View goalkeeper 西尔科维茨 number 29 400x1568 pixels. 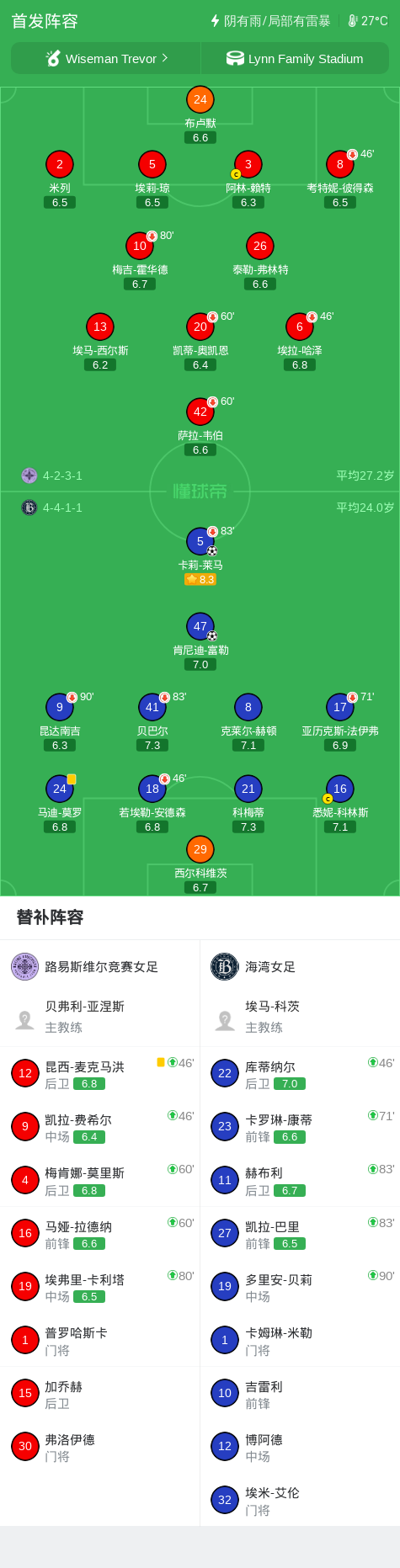(200, 864)
